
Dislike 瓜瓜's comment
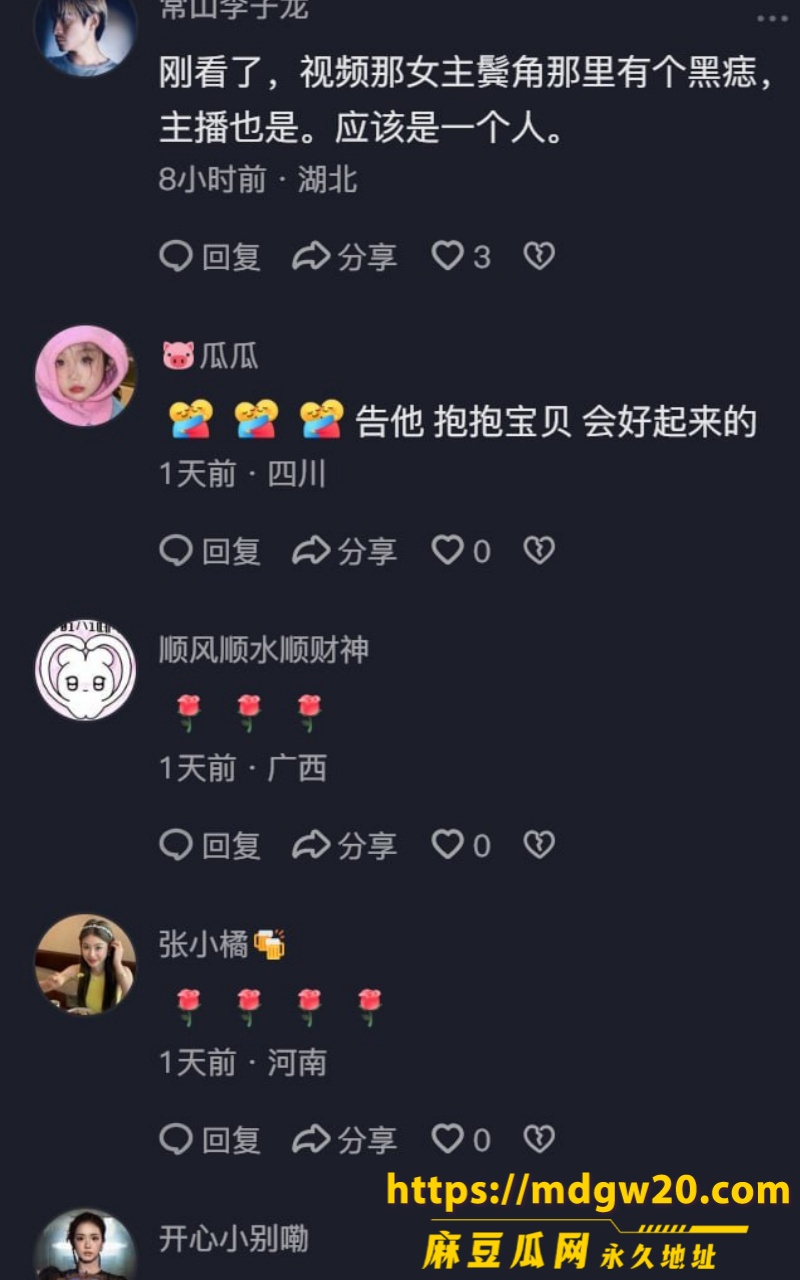coord(539,551)
